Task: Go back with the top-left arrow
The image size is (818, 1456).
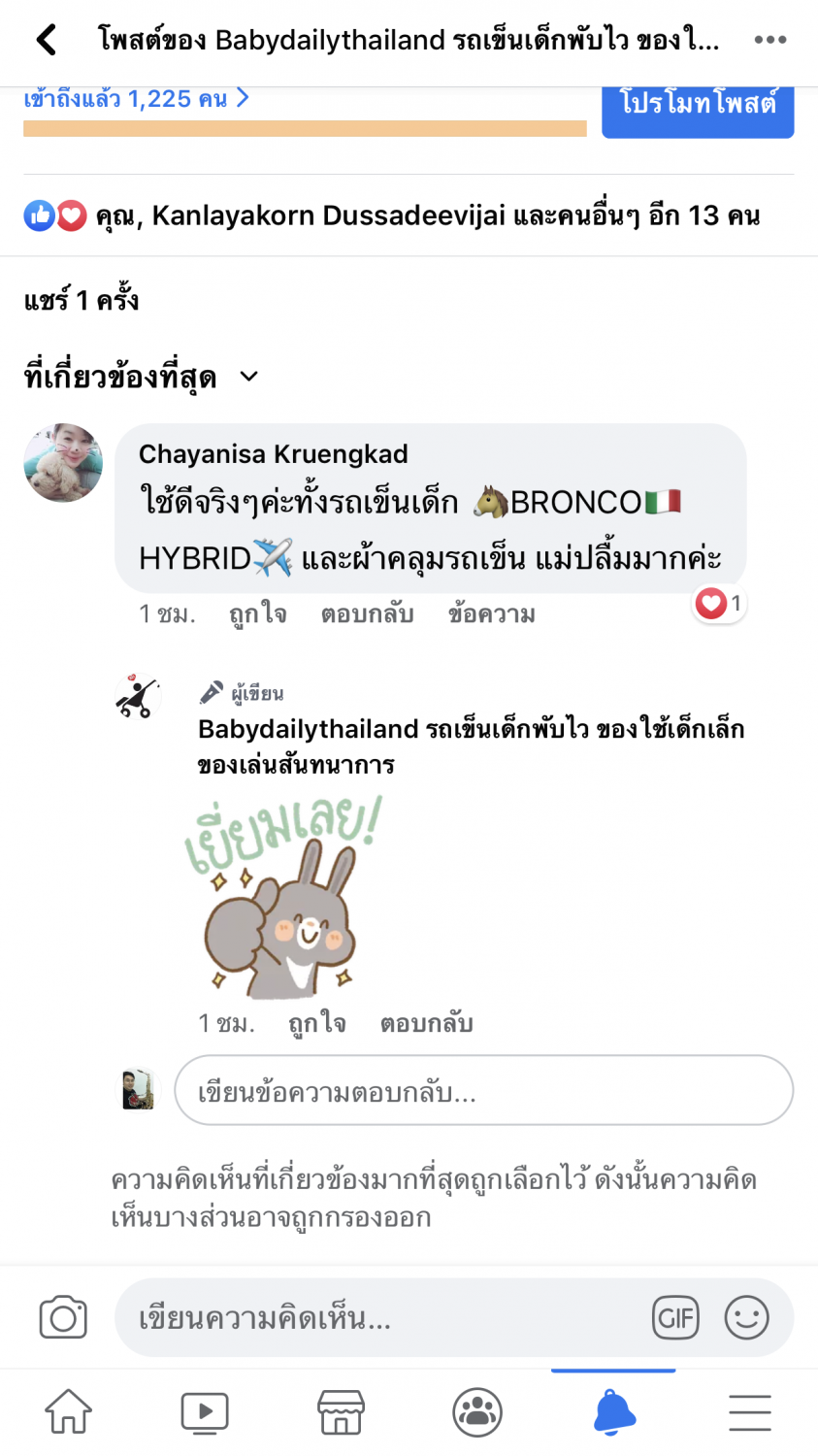Action: (x=46, y=40)
